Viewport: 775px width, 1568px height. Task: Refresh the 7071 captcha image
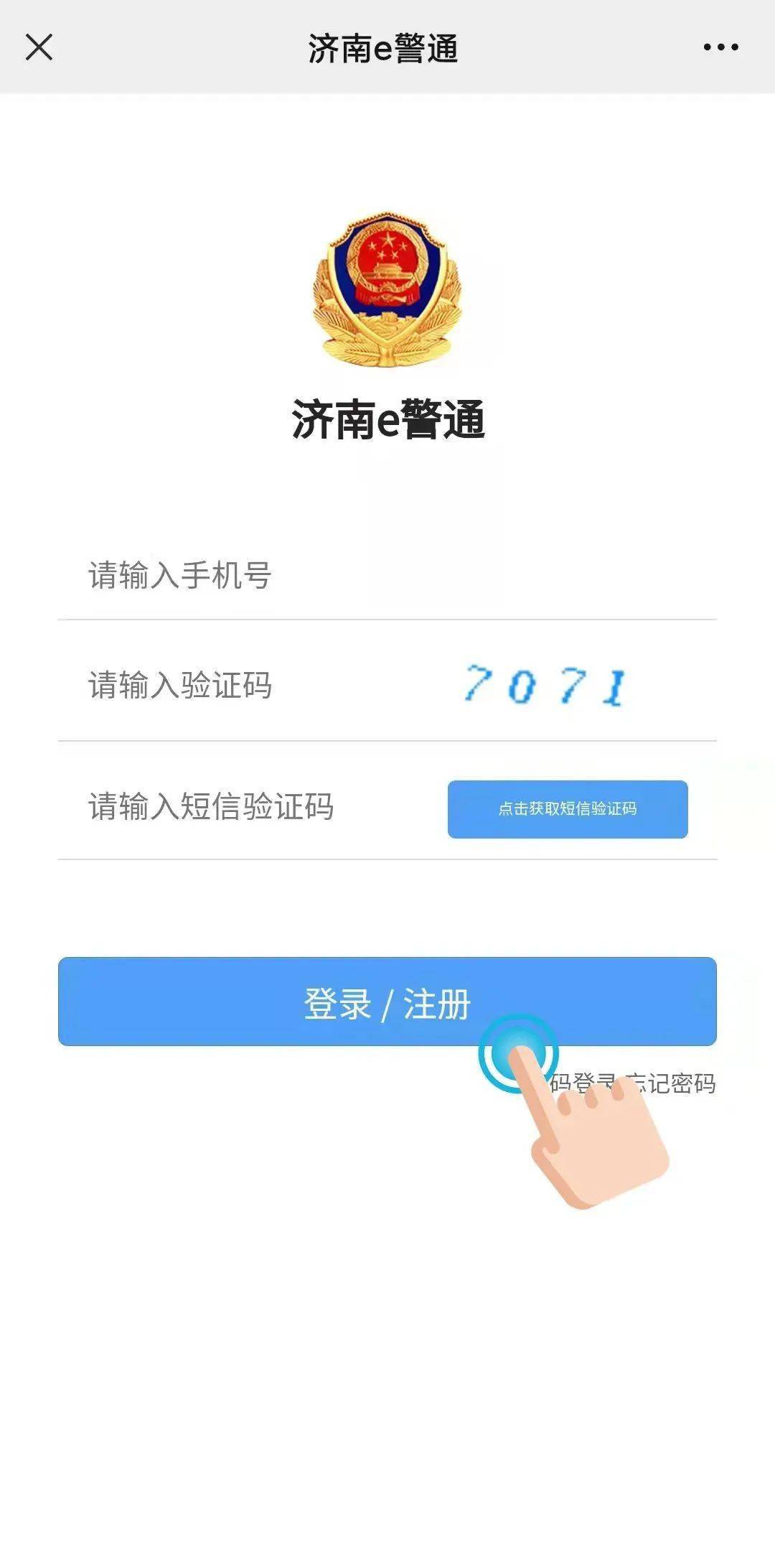pos(545,686)
